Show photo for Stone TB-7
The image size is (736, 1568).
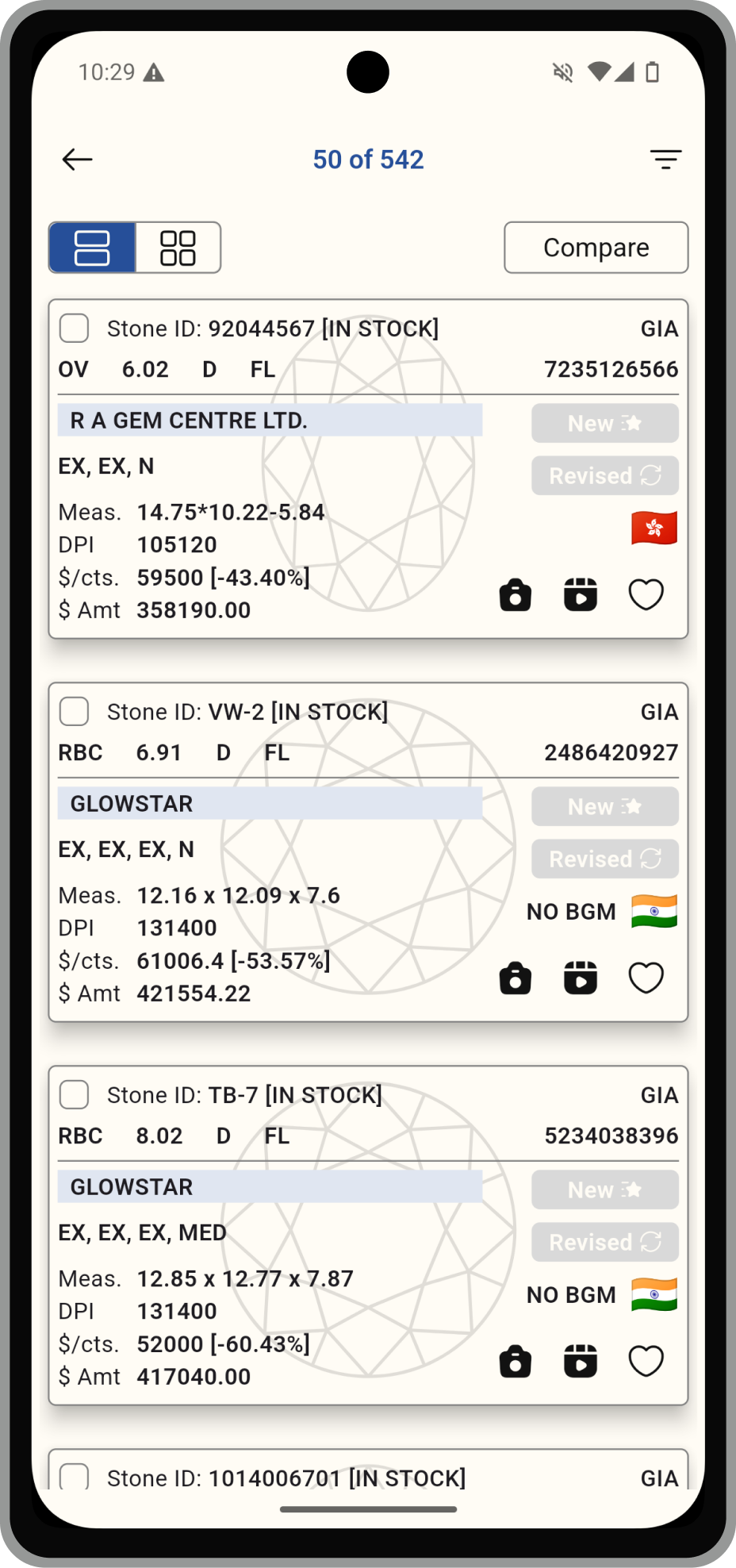(516, 1362)
